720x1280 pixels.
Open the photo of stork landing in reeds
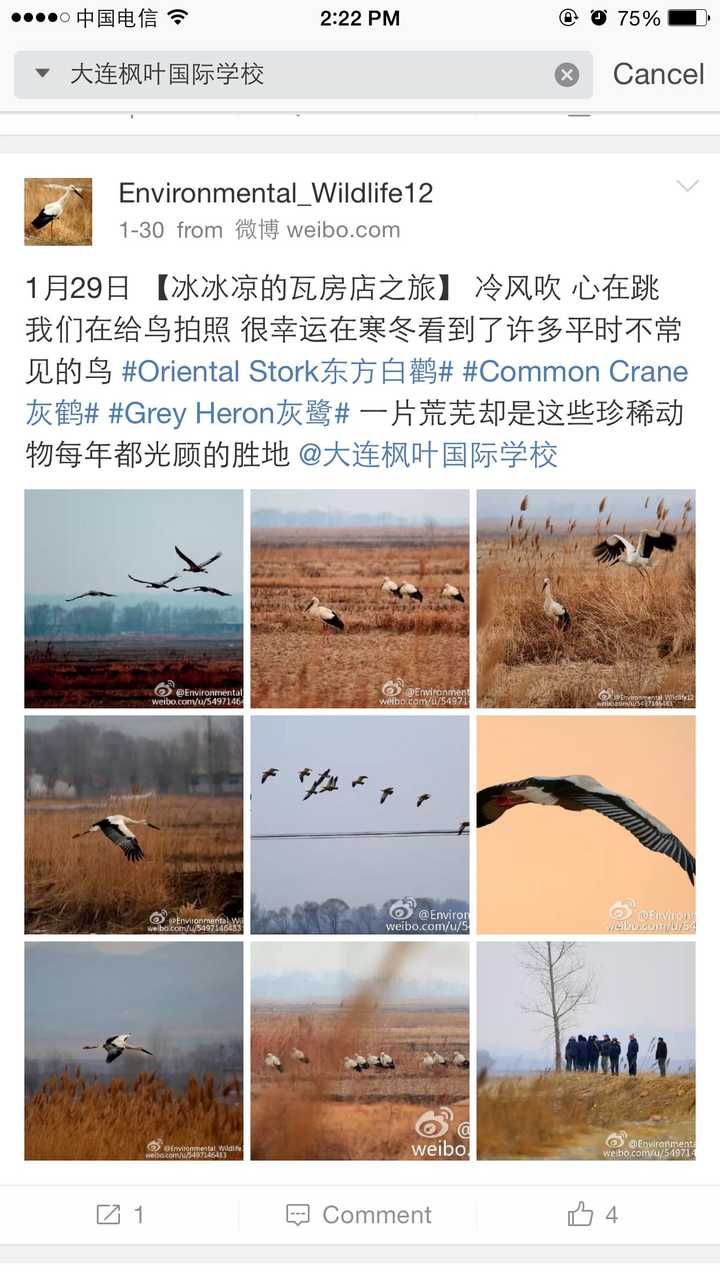(586, 599)
